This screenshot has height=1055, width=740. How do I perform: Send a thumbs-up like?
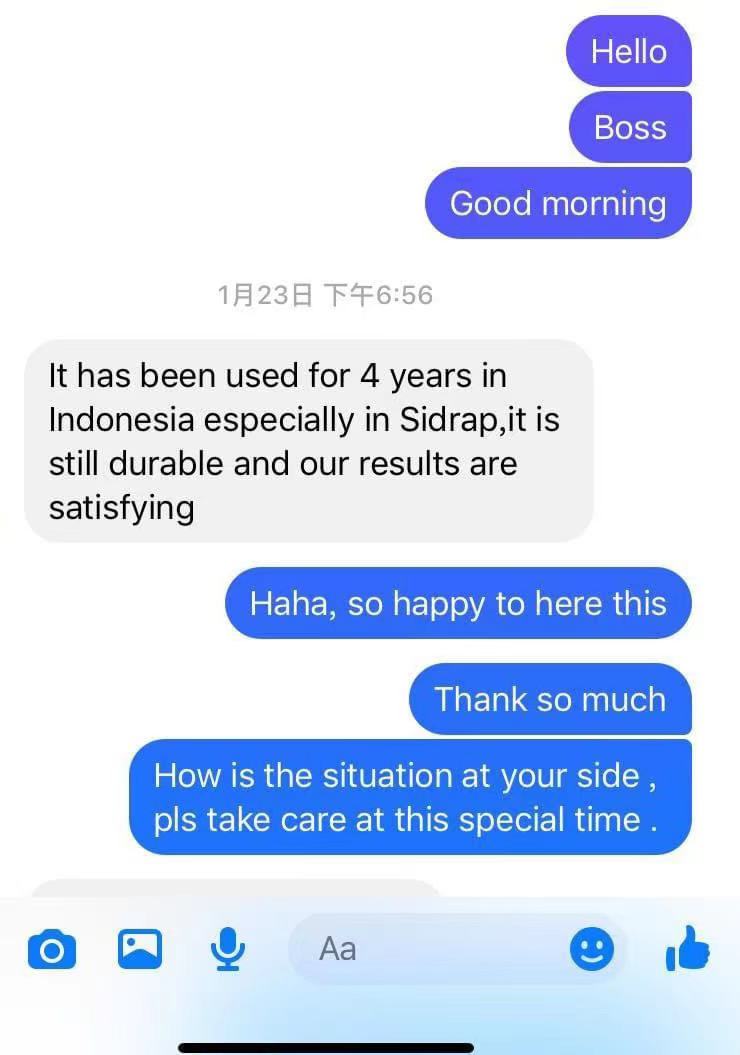click(688, 948)
